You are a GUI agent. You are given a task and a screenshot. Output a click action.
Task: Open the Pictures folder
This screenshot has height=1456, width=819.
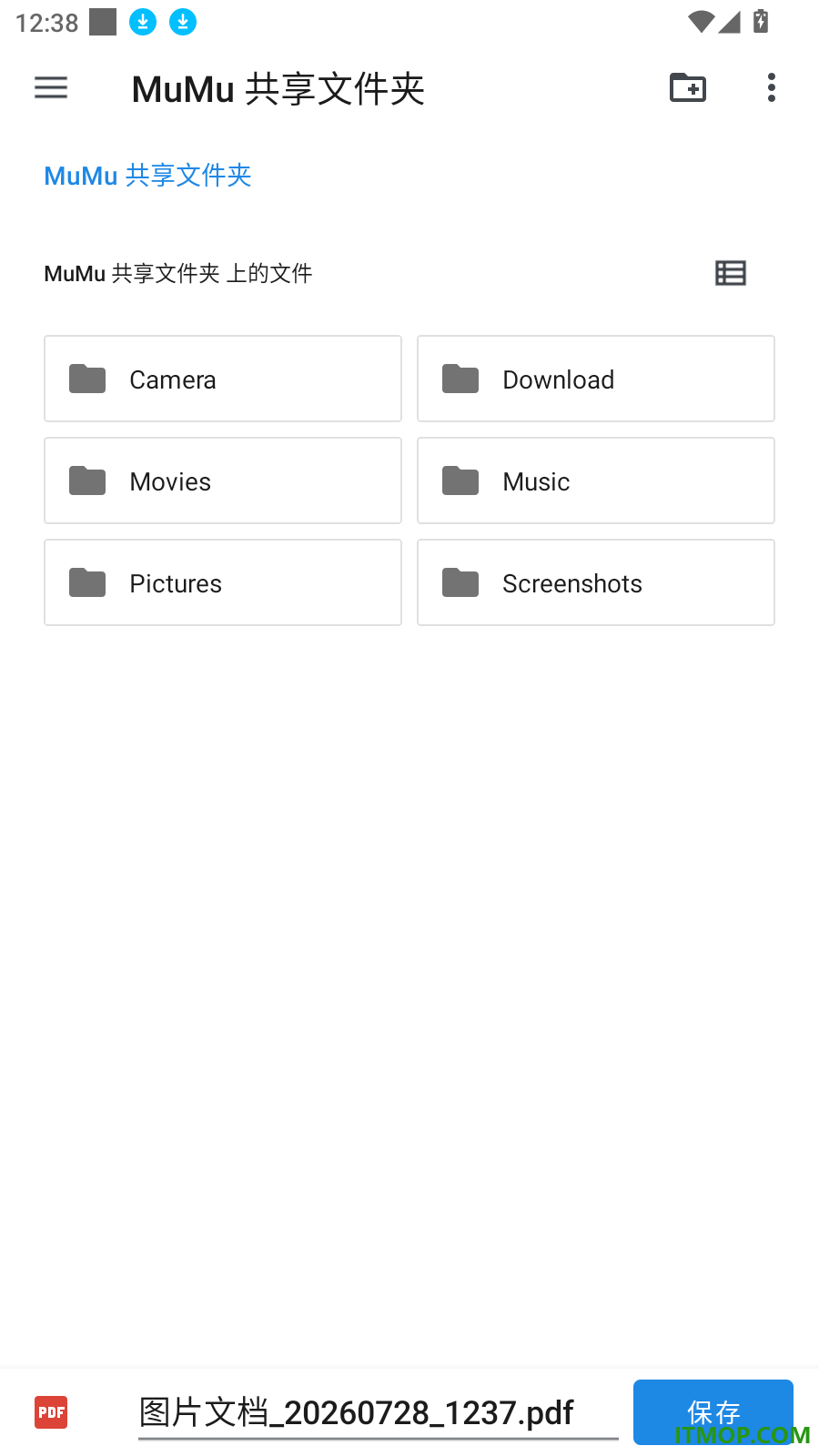point(223,582)
